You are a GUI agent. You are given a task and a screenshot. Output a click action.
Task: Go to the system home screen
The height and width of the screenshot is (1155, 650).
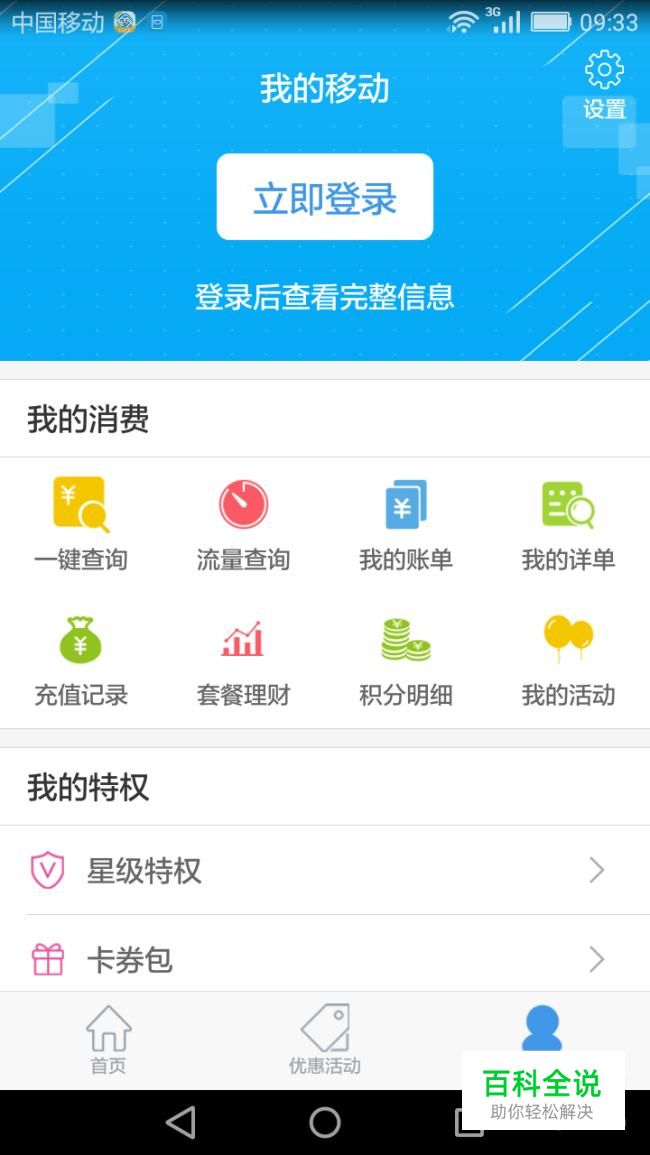click(324, 1123)
